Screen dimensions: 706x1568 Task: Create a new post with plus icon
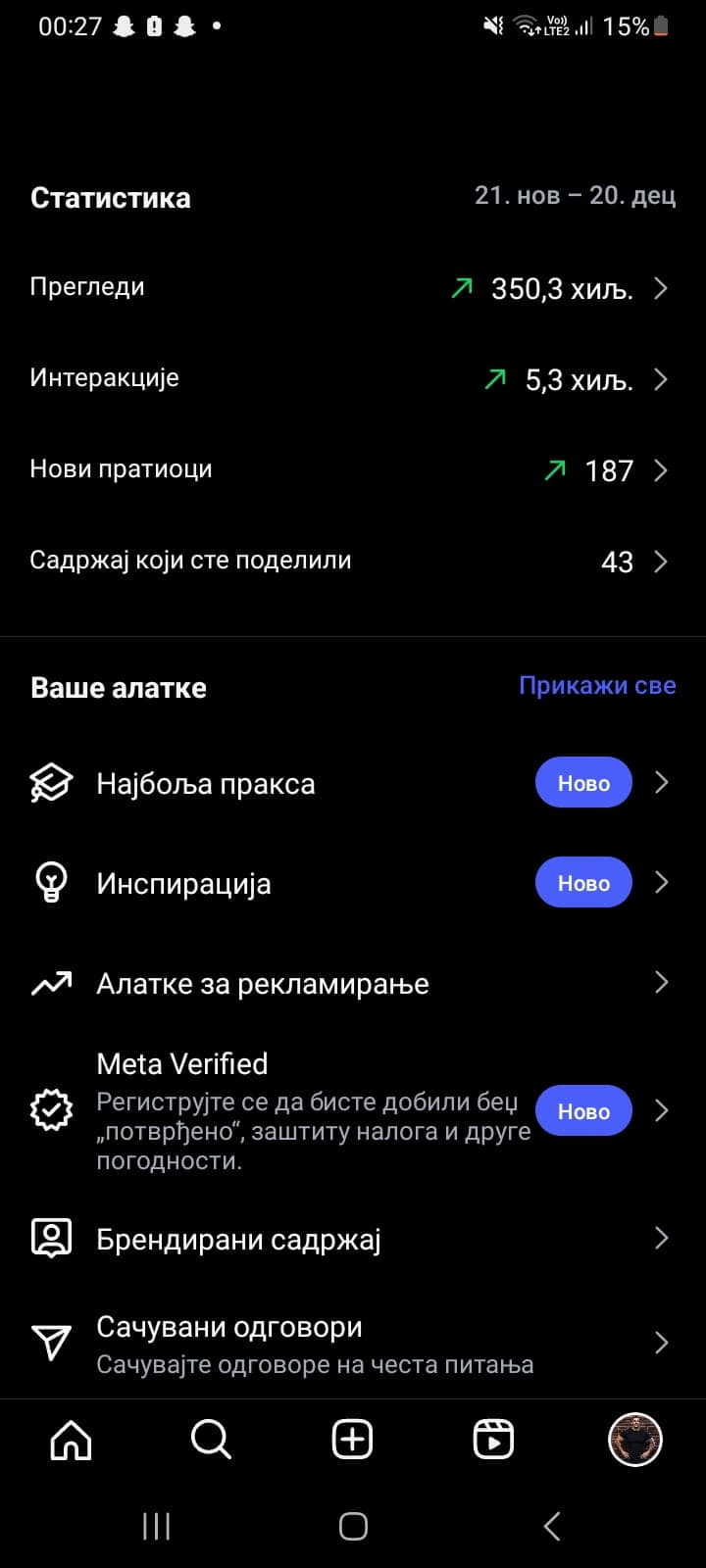(x=352, y=1441)
